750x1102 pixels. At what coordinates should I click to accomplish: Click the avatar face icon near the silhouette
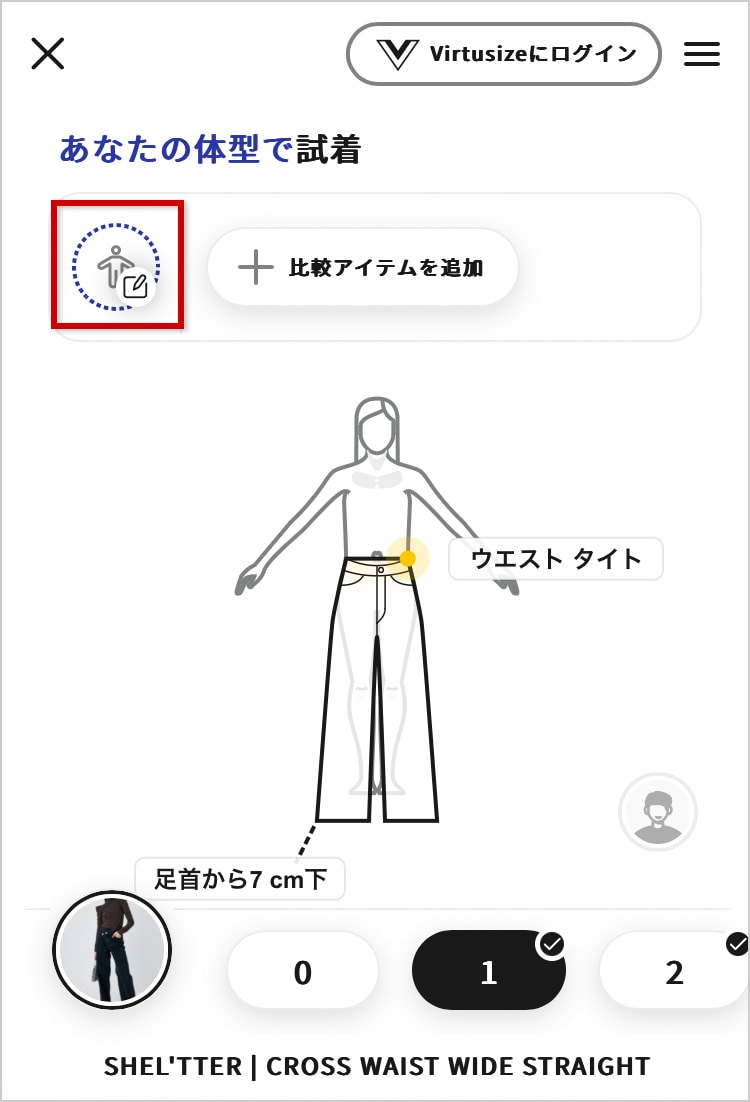[x=658, y=813]
